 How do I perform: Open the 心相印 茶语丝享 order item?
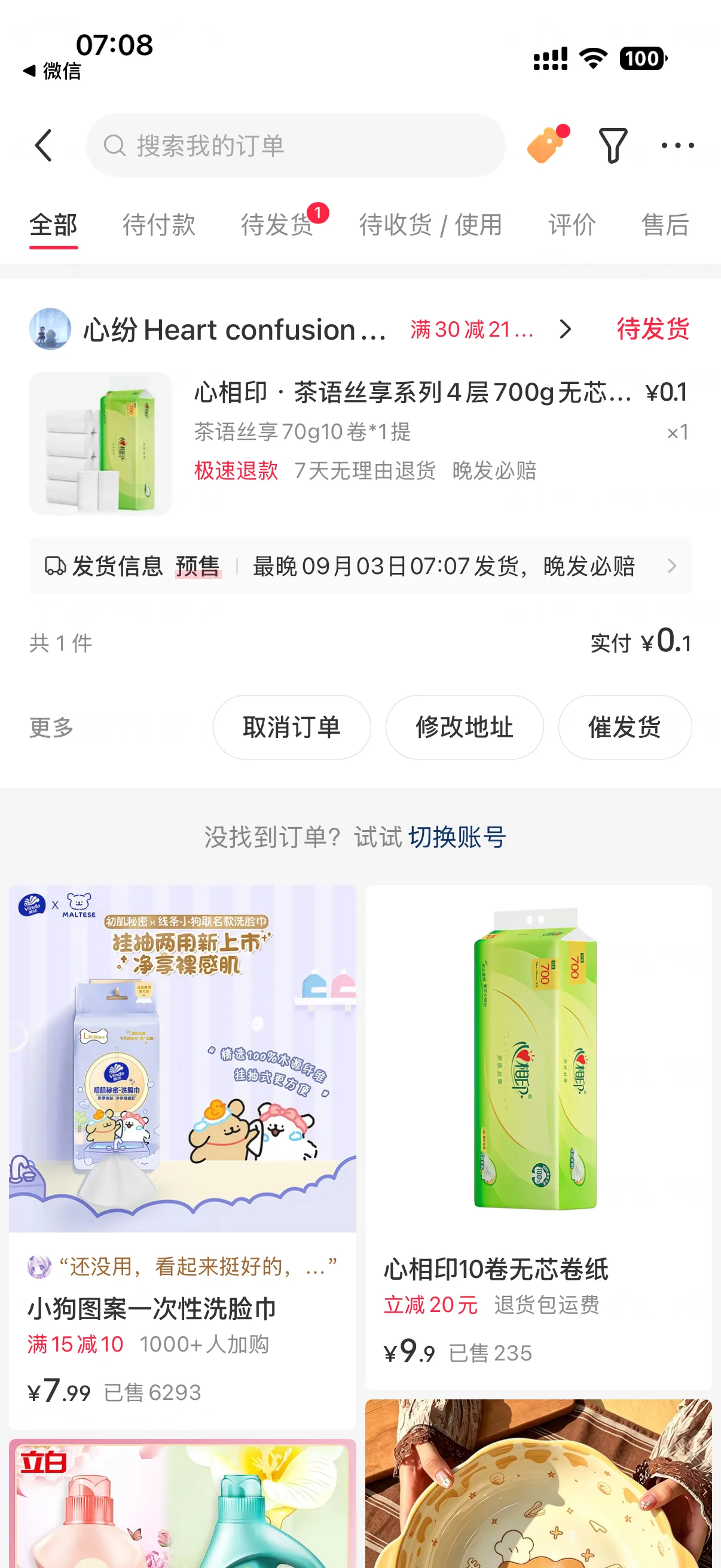[360, 444]
